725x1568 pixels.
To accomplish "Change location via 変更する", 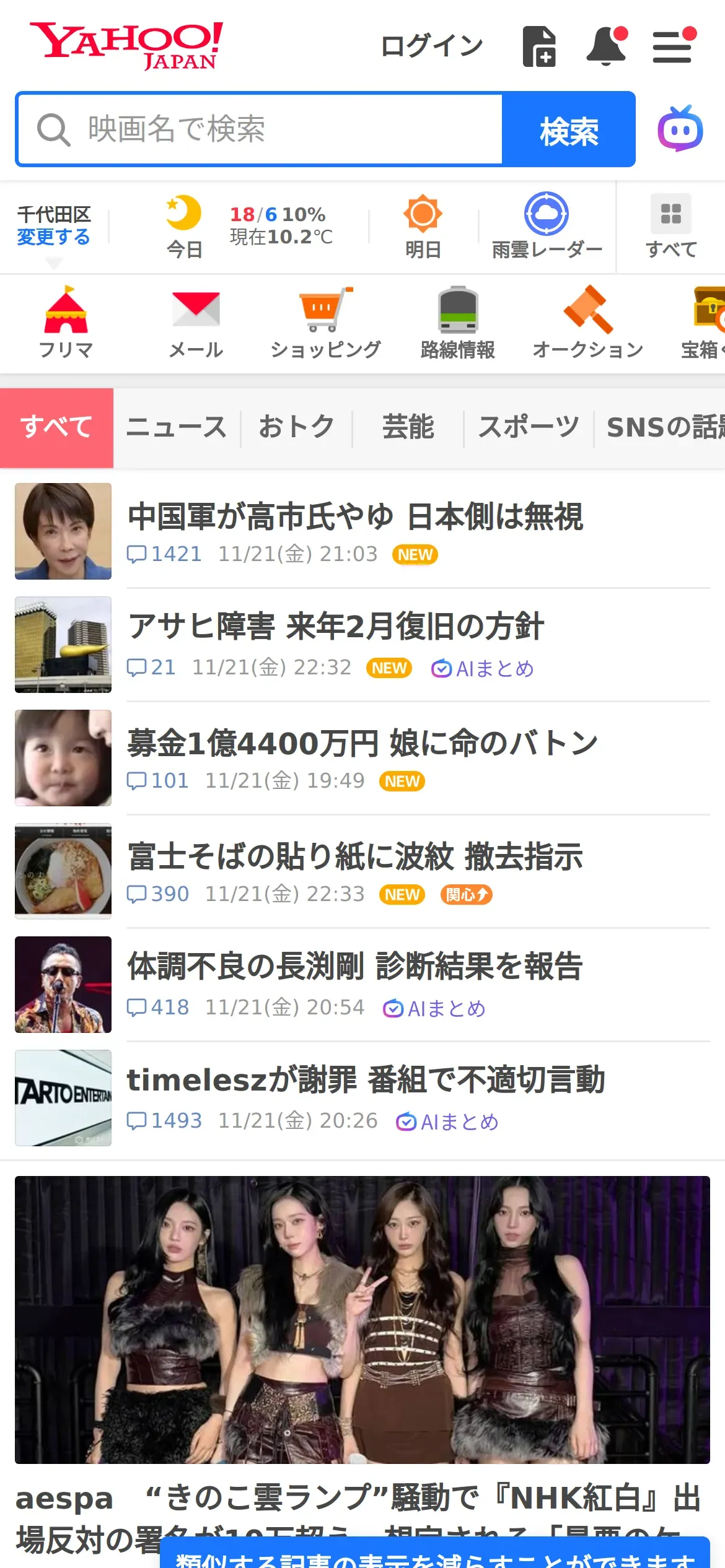I will click(x=53, y=237).
